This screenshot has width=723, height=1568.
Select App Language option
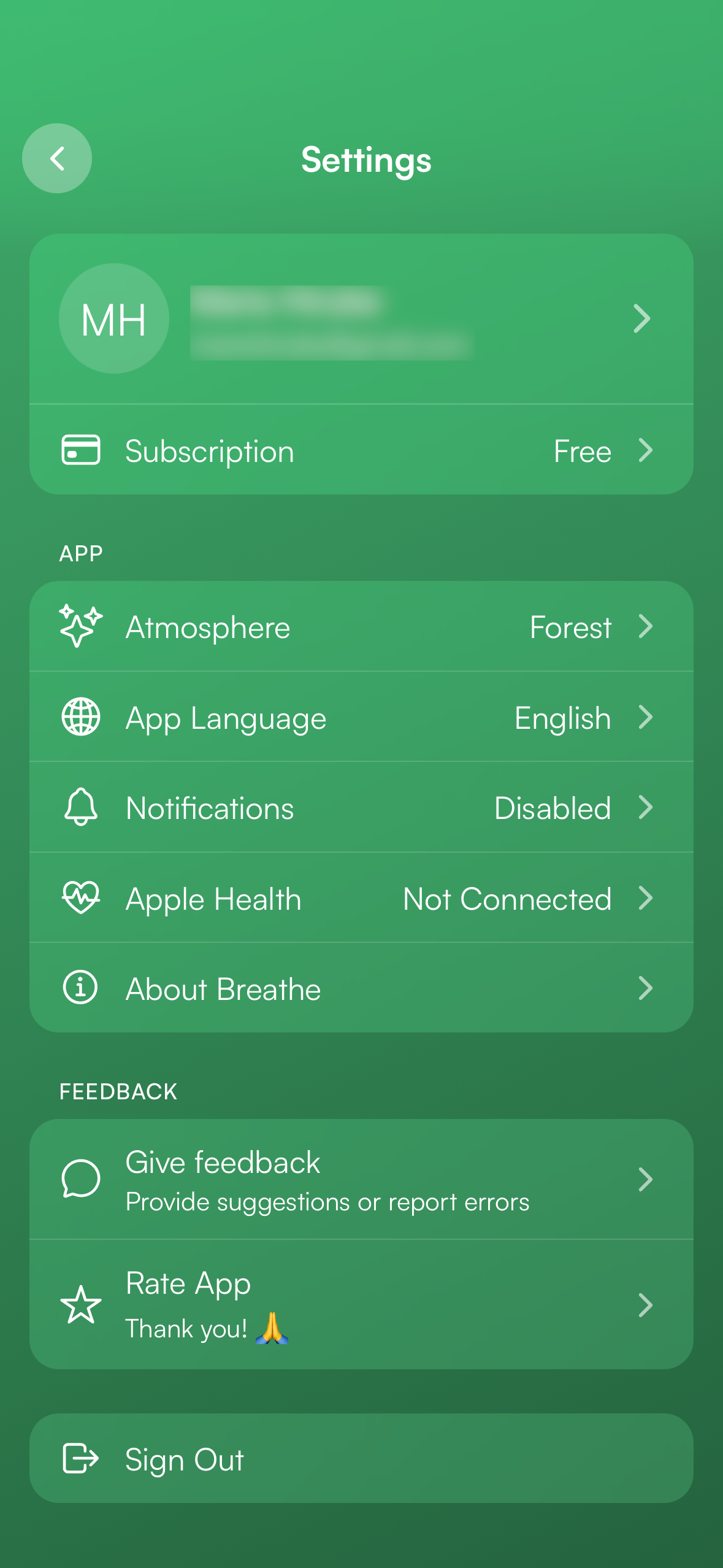[x=361, y=717]
